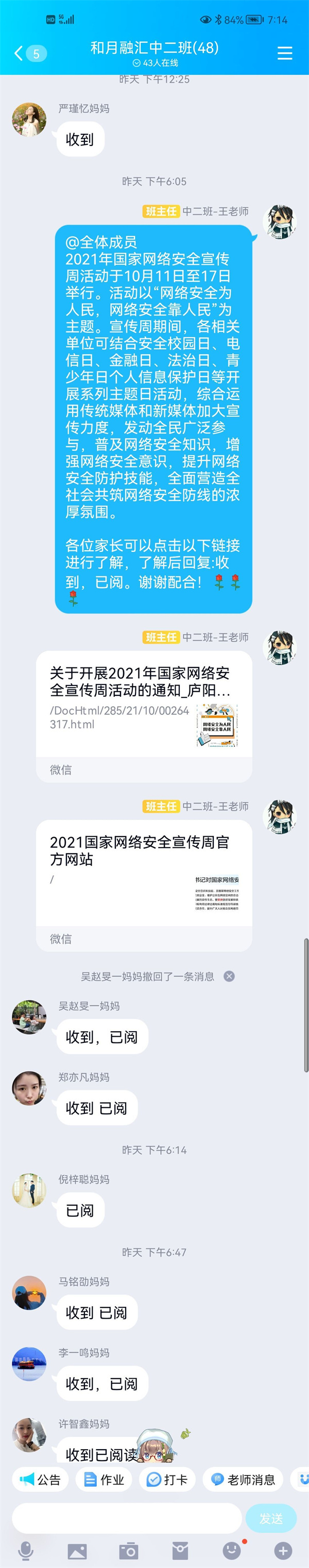Open the camera to take a photo
The width and height of the screenshot is (309, 1568).
[129, 1551]
